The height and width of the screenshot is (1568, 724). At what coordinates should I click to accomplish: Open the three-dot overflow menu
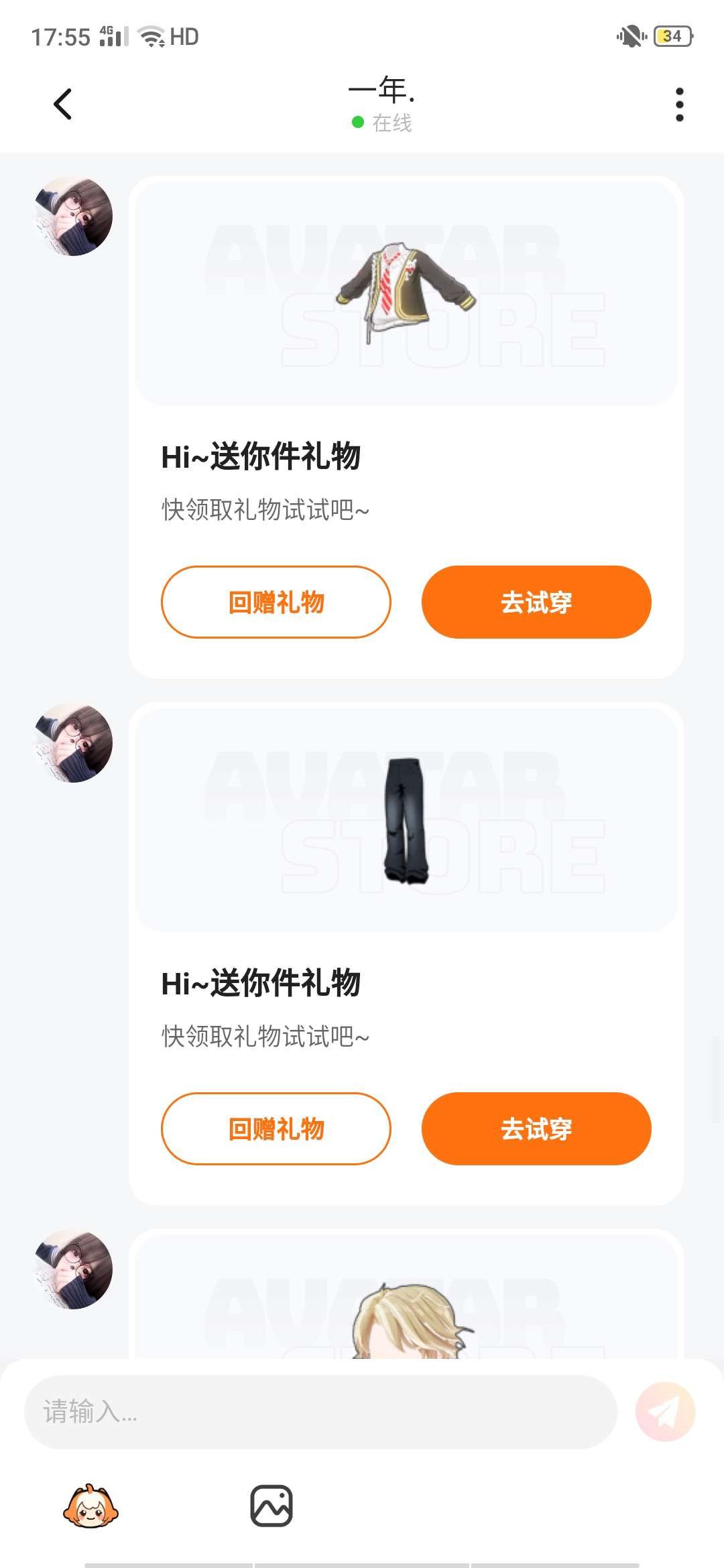(x=679, y=105)
